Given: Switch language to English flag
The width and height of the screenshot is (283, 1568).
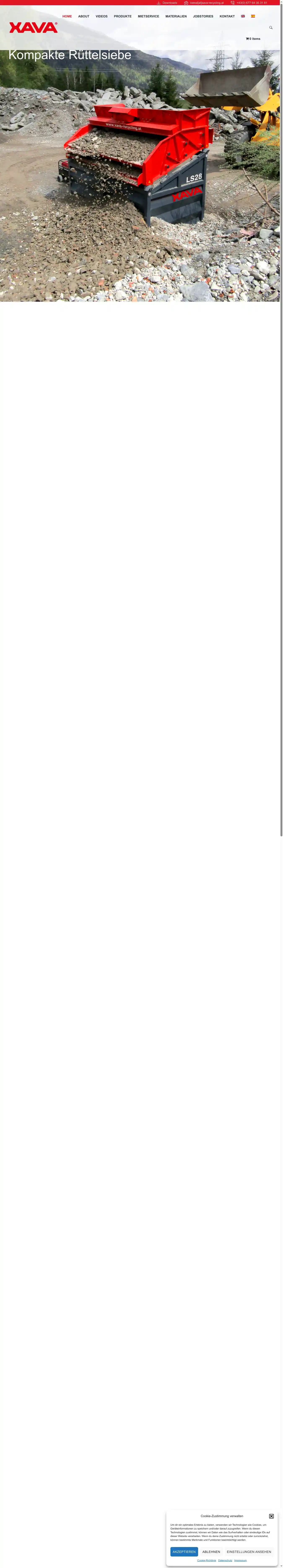Looking at the screenshot, I should 243,16.
